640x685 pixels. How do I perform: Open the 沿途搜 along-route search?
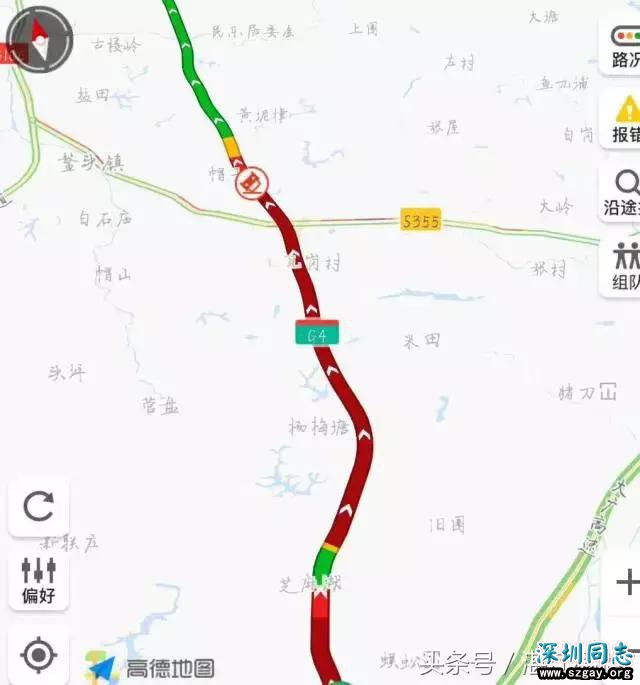point(625,194)
